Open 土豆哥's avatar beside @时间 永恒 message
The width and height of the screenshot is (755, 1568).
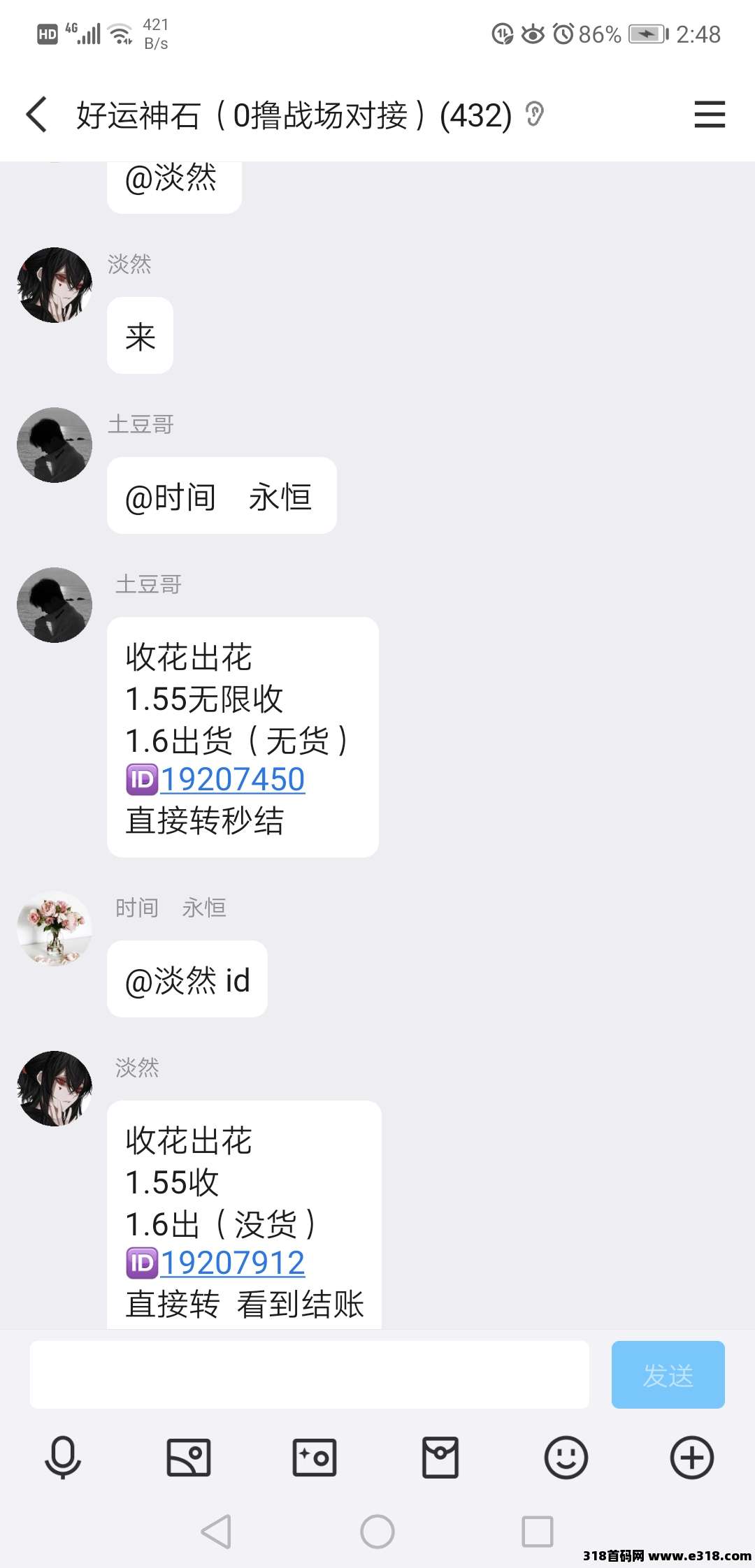click(x=55, y=445)
